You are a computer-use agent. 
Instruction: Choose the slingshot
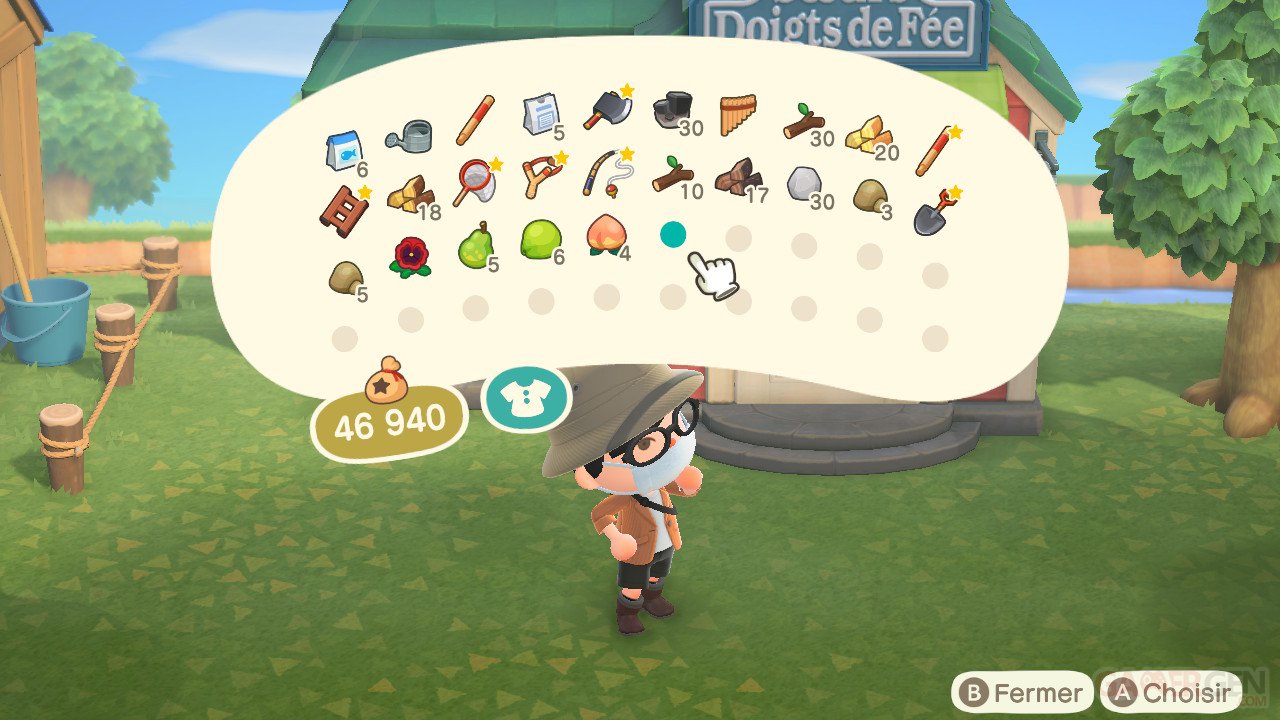coord(541,176)
